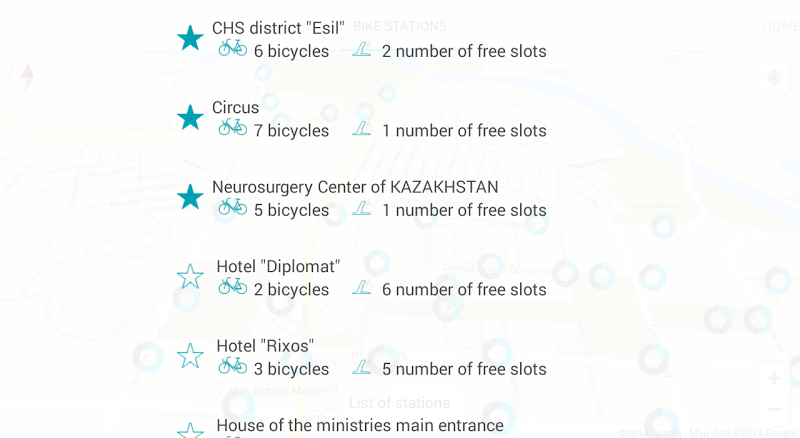
Task: Remove Neurosurgery Center from favorites
Action: pyautogui.click(x=190, y=197)
